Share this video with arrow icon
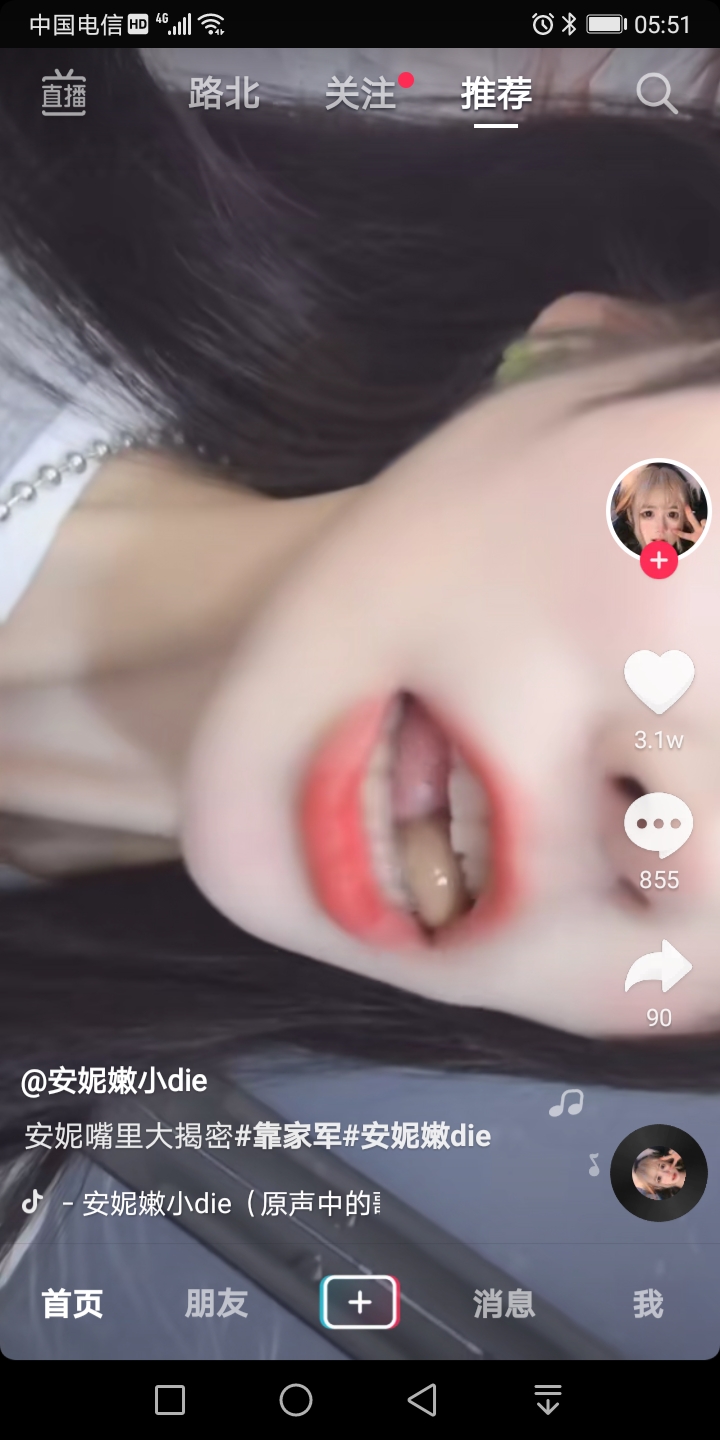This screenshot has width=720, height=1440. [x=658, y=968]
